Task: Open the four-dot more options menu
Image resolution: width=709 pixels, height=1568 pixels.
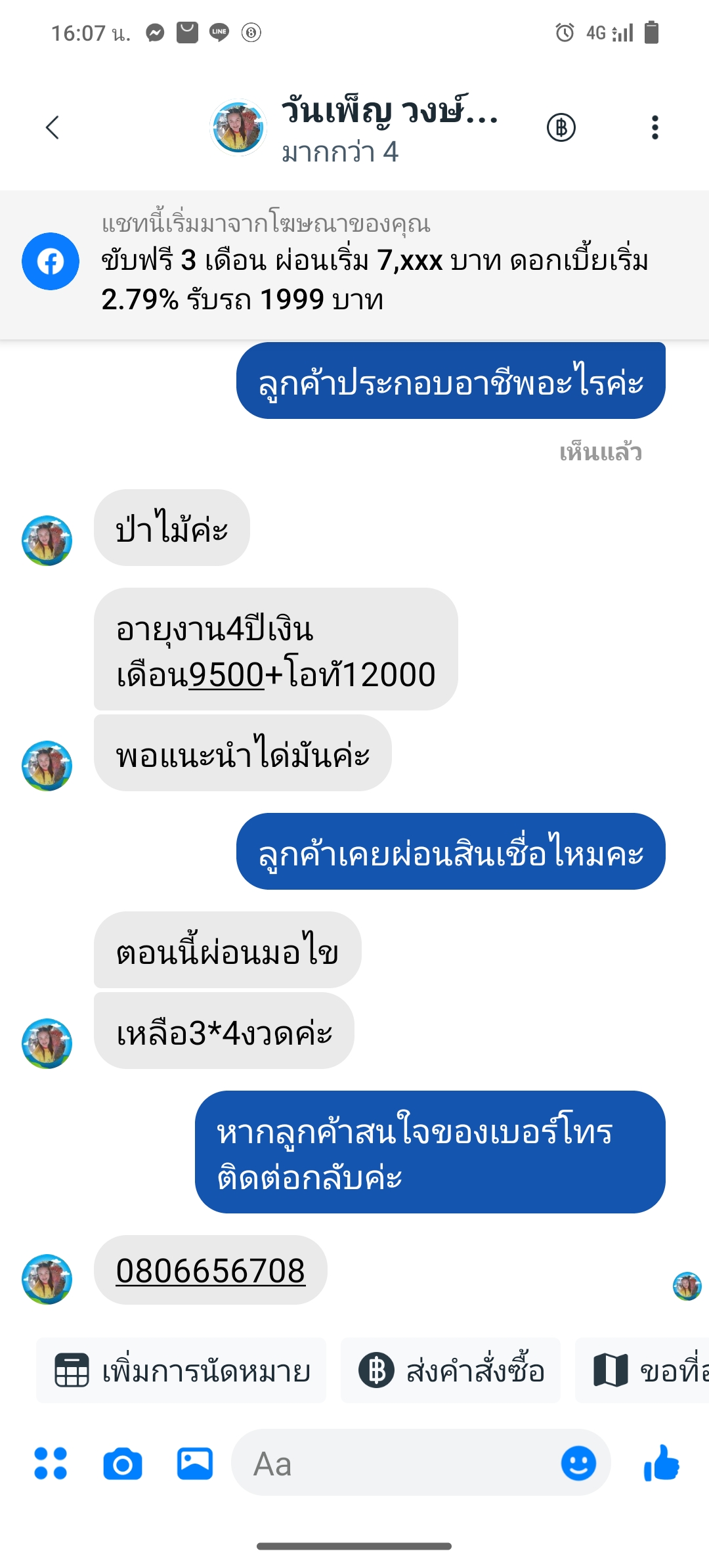Action: point(51,1463)
